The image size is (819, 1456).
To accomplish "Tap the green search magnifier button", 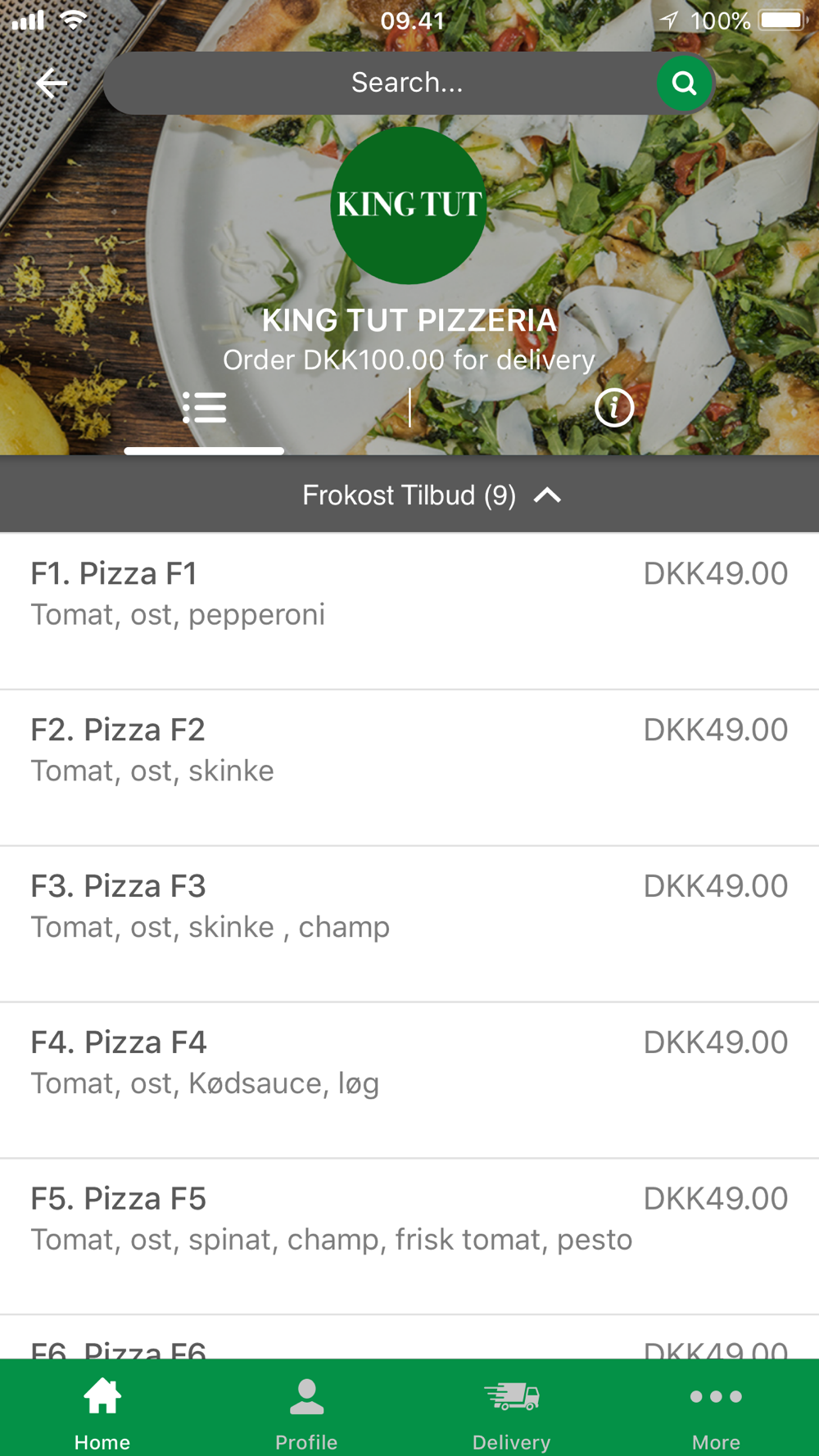I will [x=684, y=83].
